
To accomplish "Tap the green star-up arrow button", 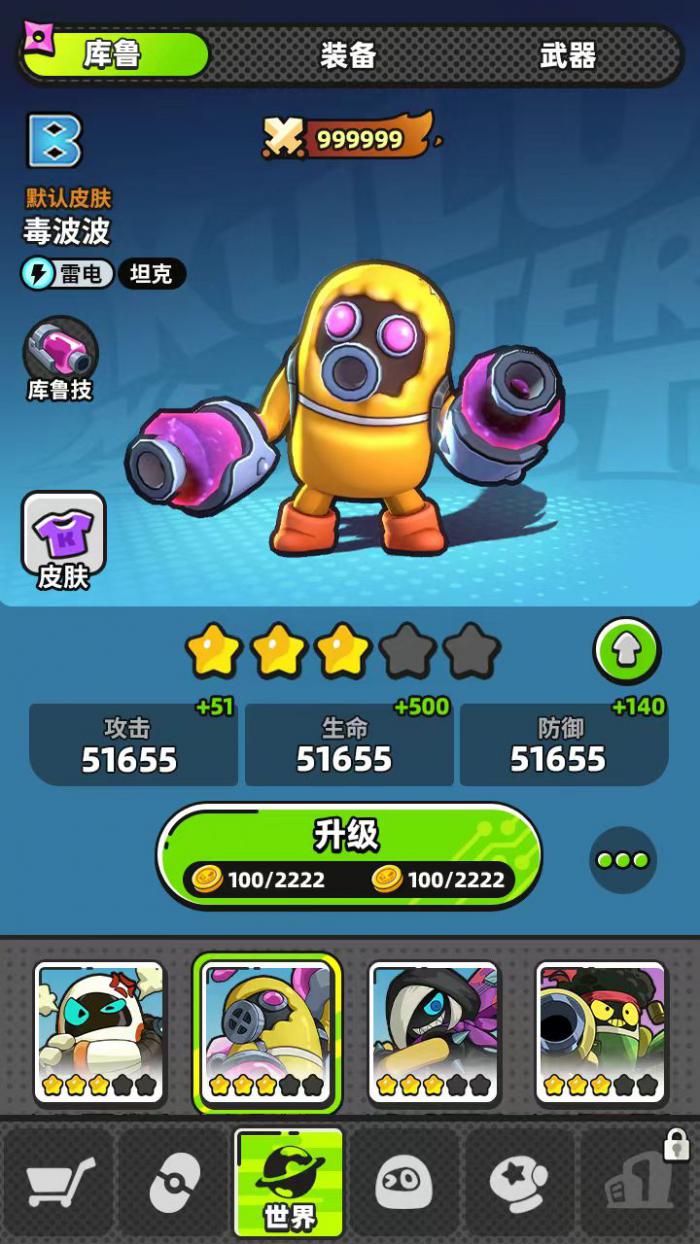I will 627,651.
